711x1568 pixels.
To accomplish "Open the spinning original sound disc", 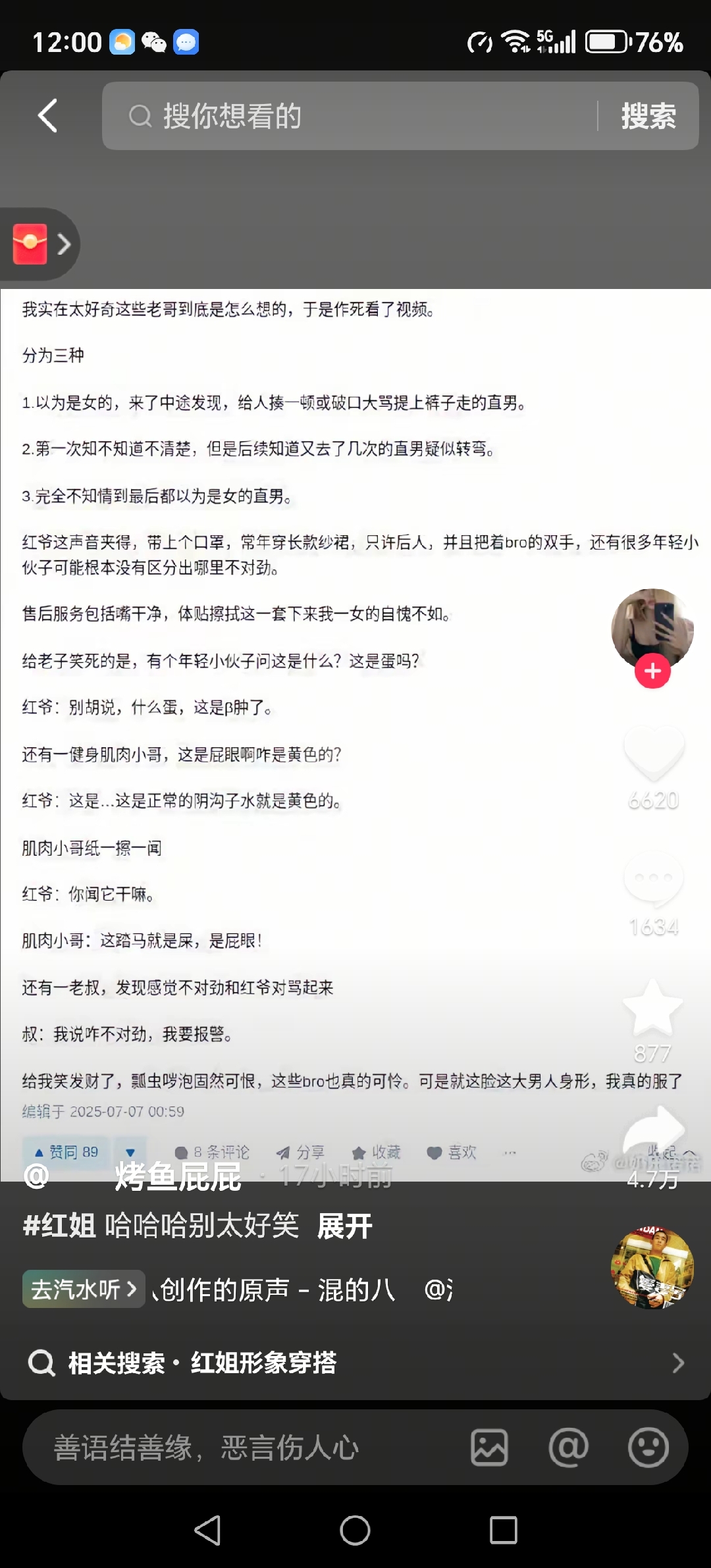I will tap(652, 1267).
